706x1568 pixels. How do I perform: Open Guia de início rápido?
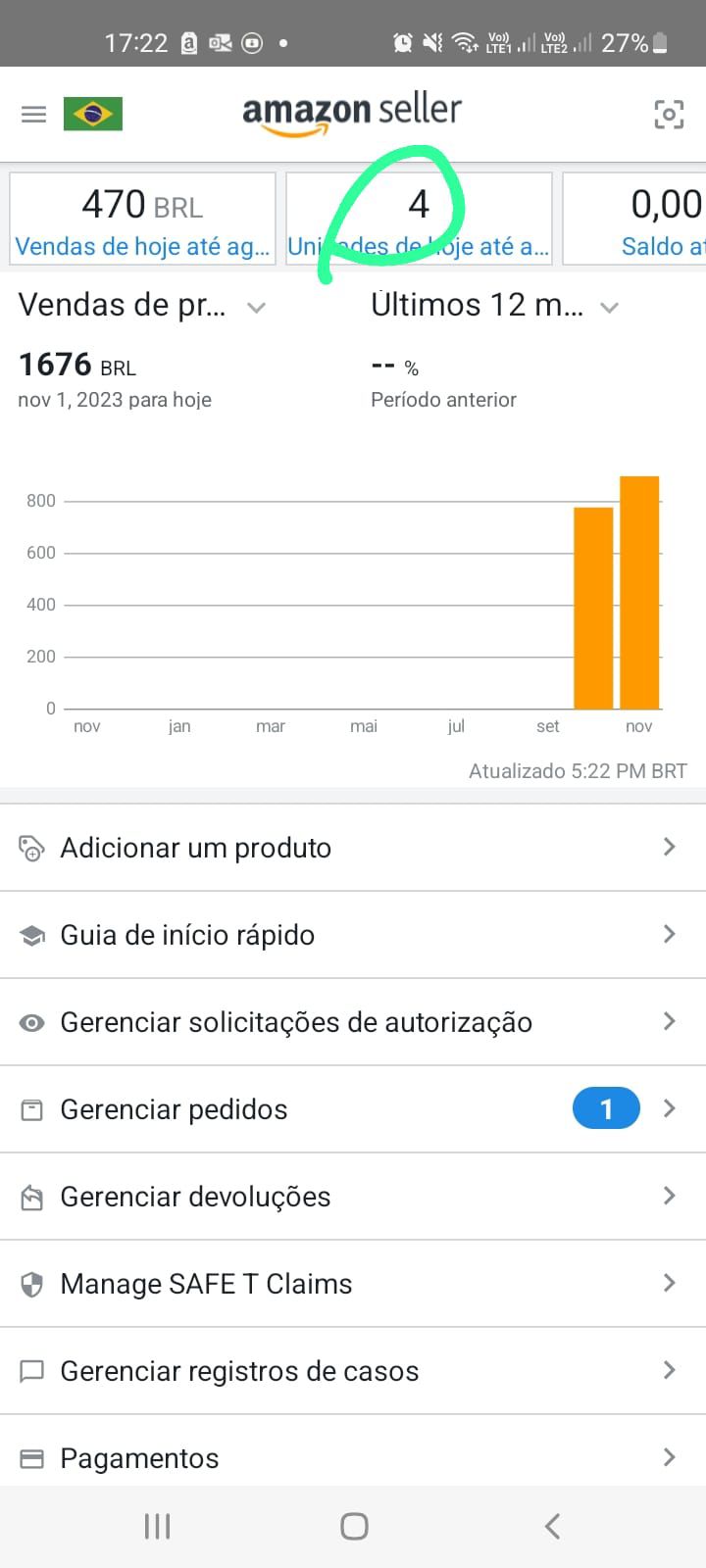[353, 935]
